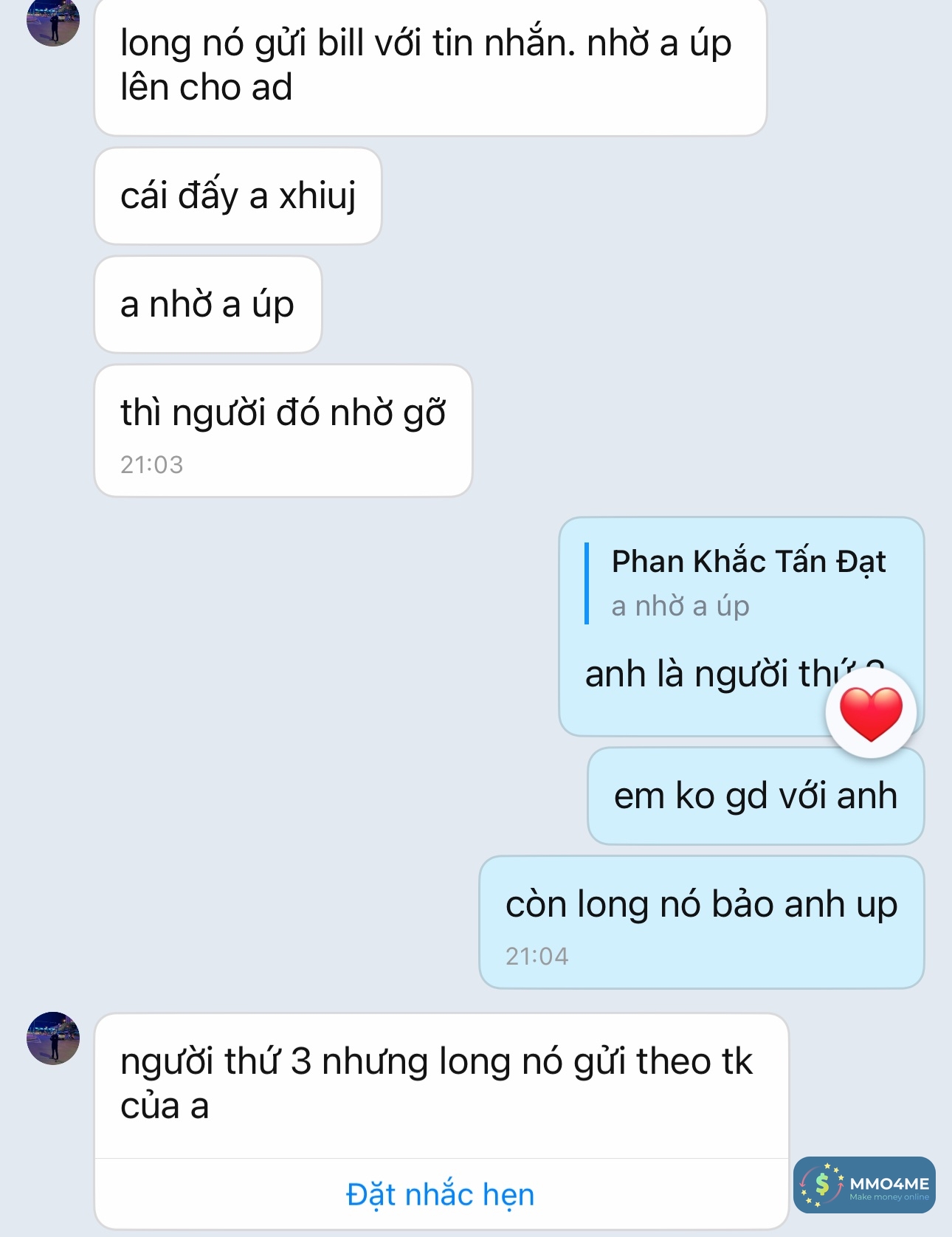Tap the "Đặt nhắc hẹn" reminder button
Screen dimensions: 952x1237
[441, 1194]
